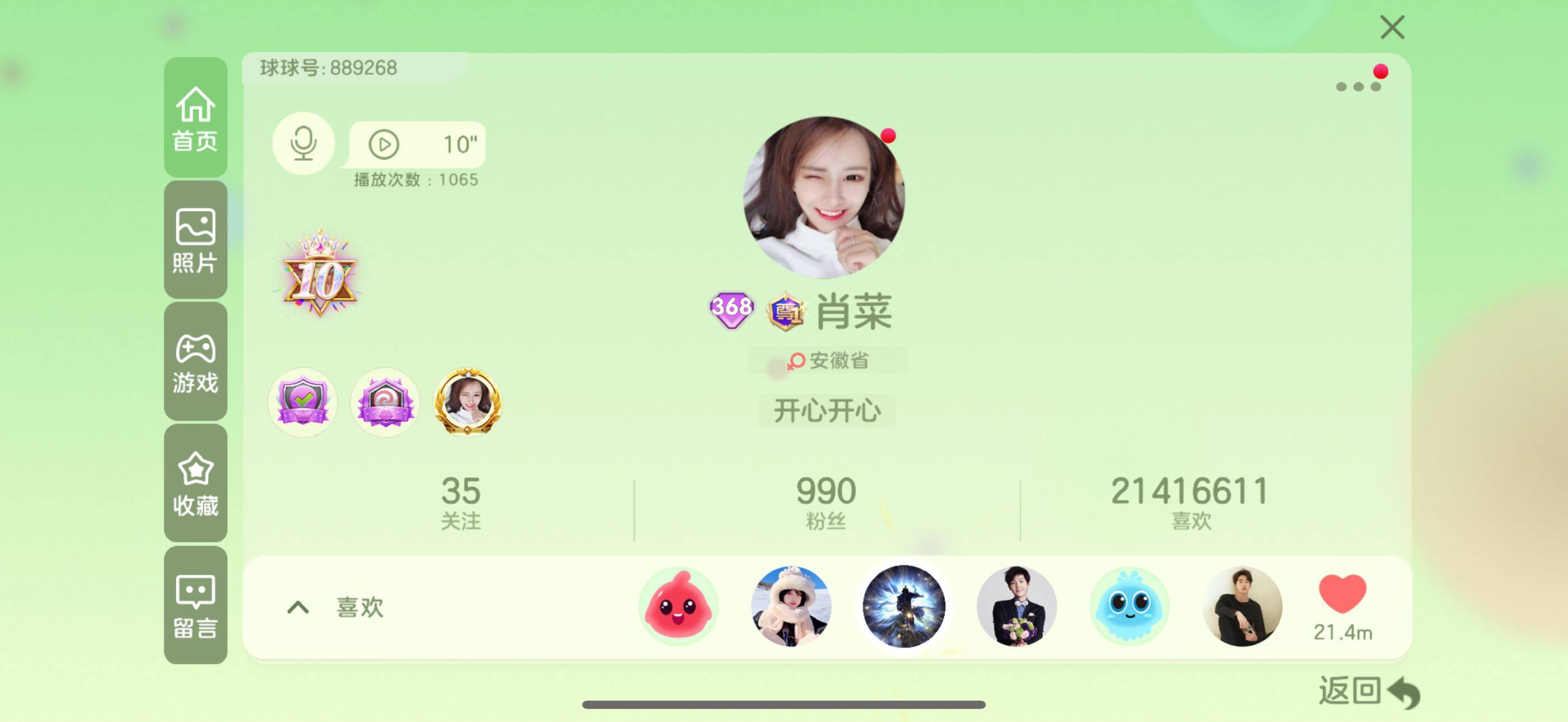Expand the 喜欢 likes panel
This screenshot has height=722, width=1568.
pos(298,607)
